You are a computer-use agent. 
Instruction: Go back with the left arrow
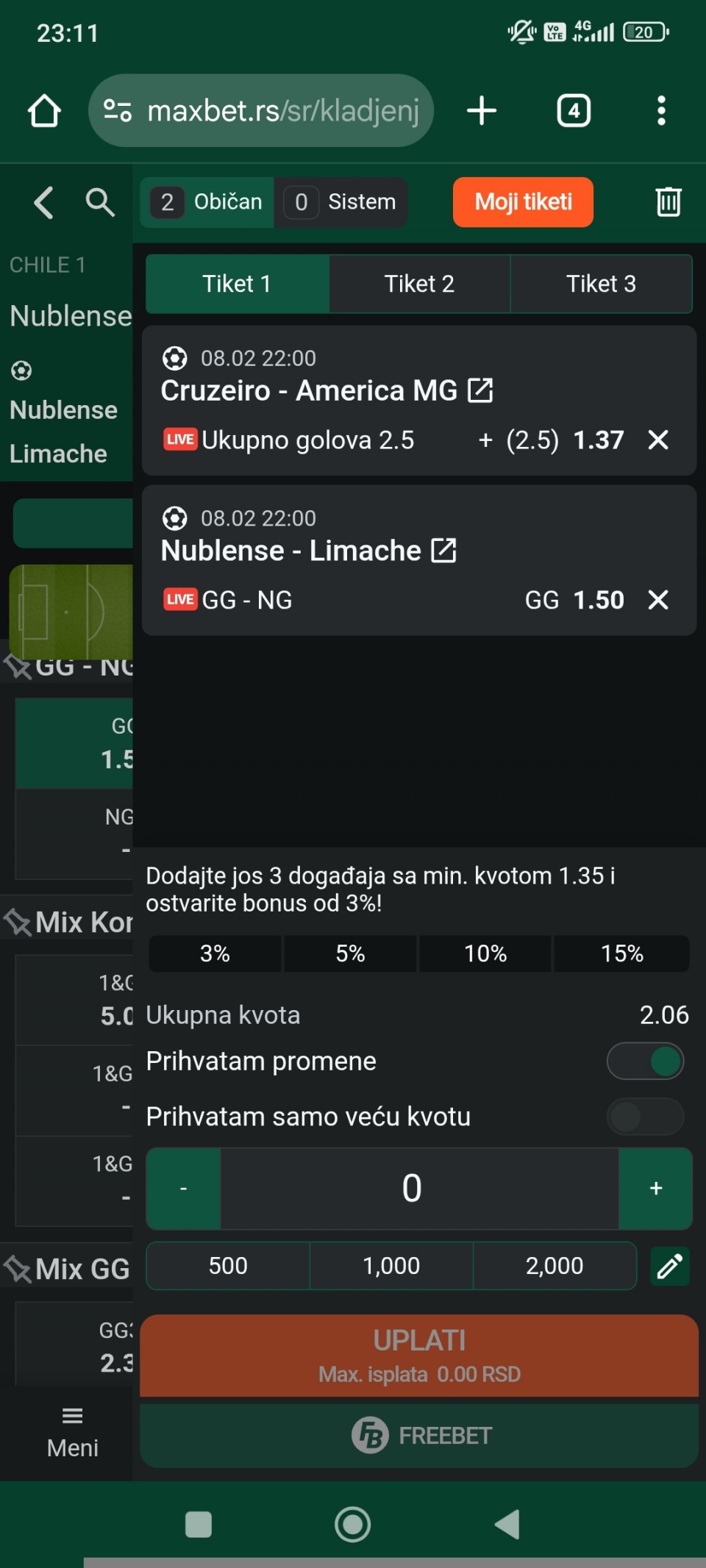(x=43, y=202)
